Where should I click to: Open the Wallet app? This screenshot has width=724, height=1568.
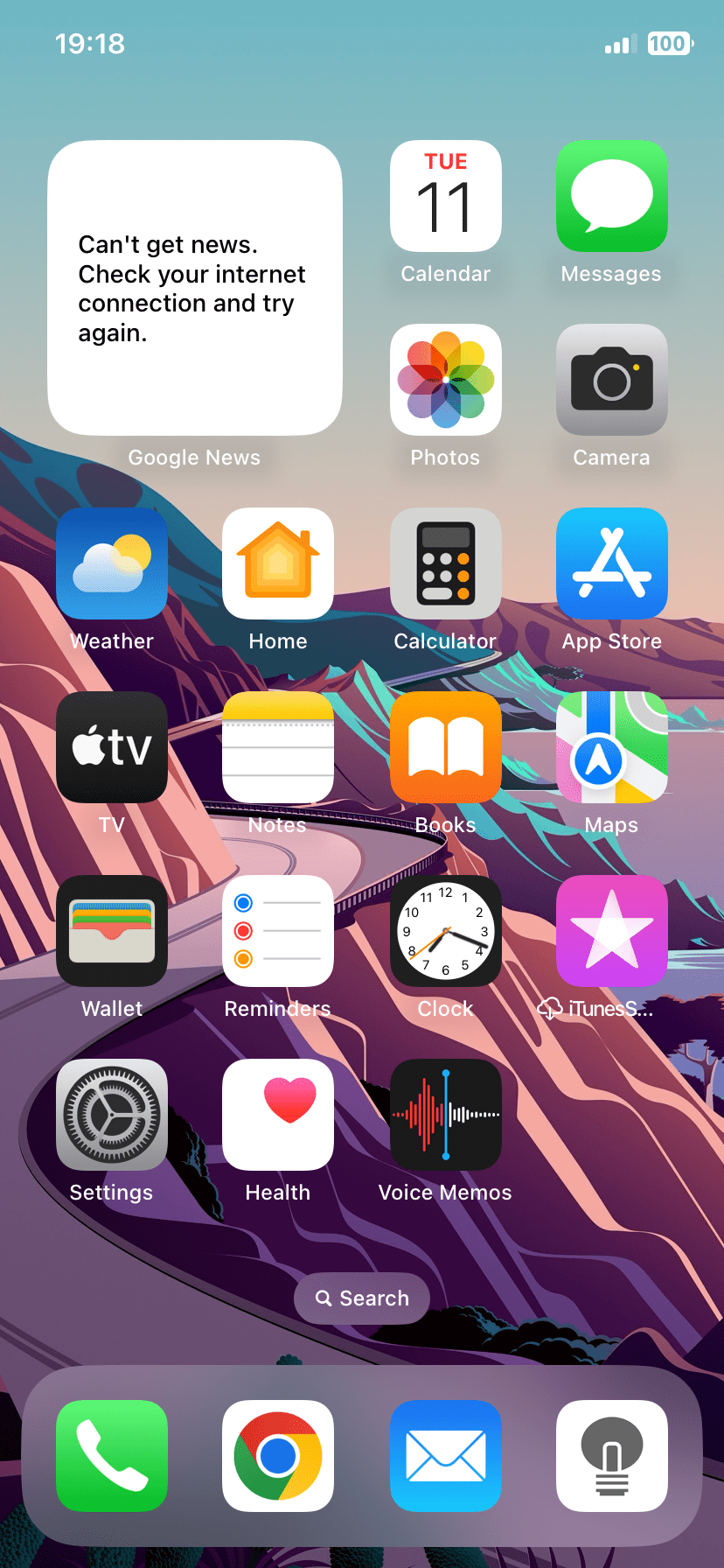click(x=111, y=931)
